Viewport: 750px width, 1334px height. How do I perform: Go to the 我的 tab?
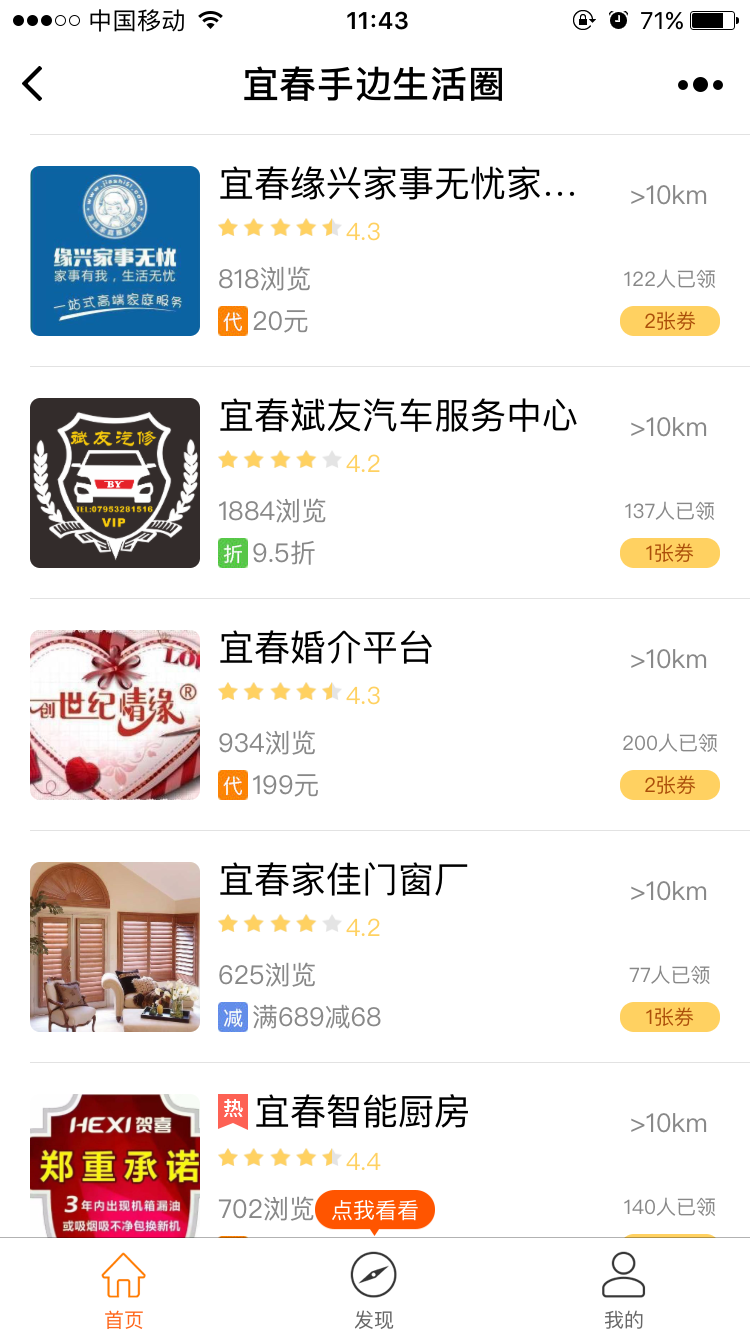click(623, 1290)
